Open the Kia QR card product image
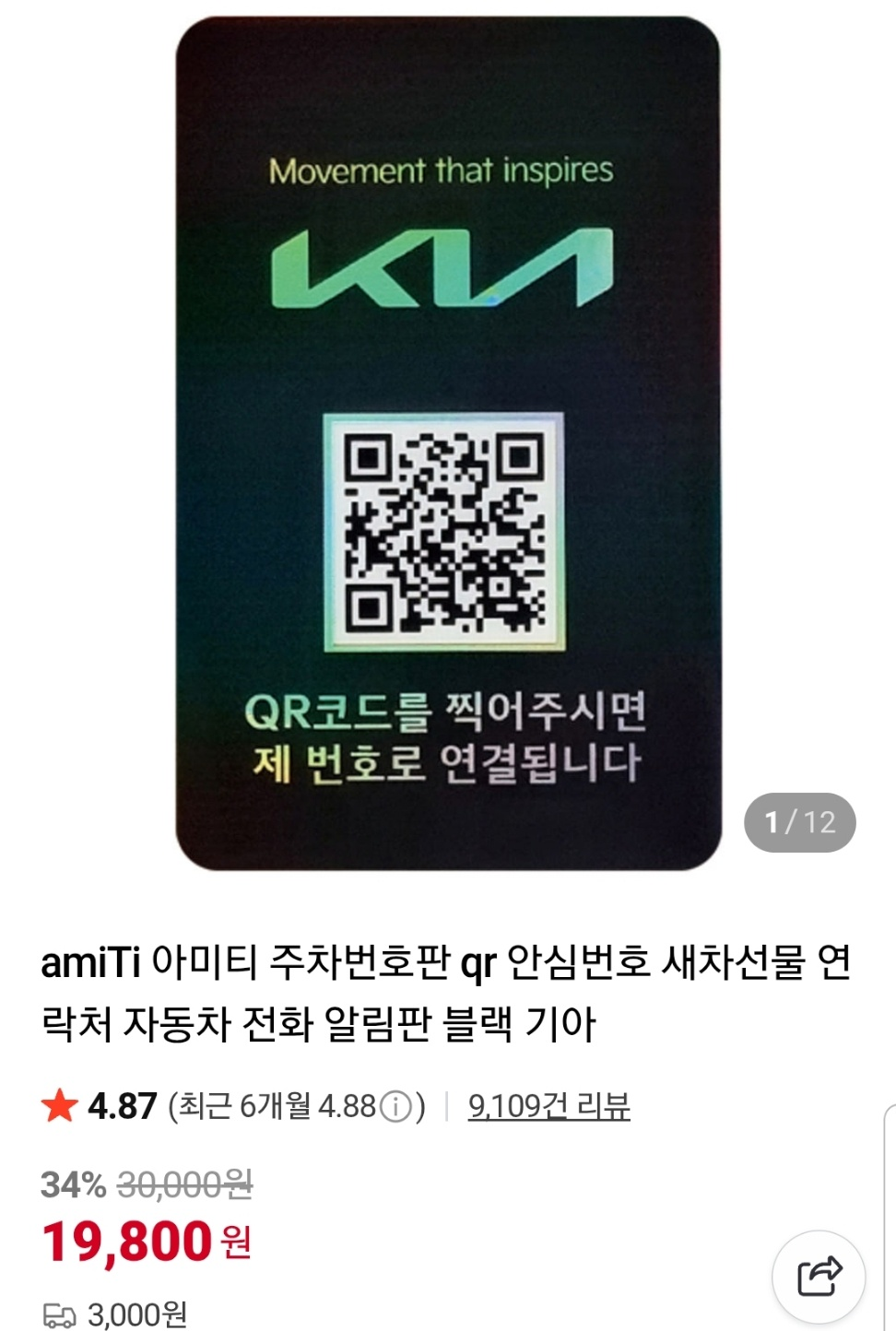This screenshot has height=1331, width=896. coord(448,442)
